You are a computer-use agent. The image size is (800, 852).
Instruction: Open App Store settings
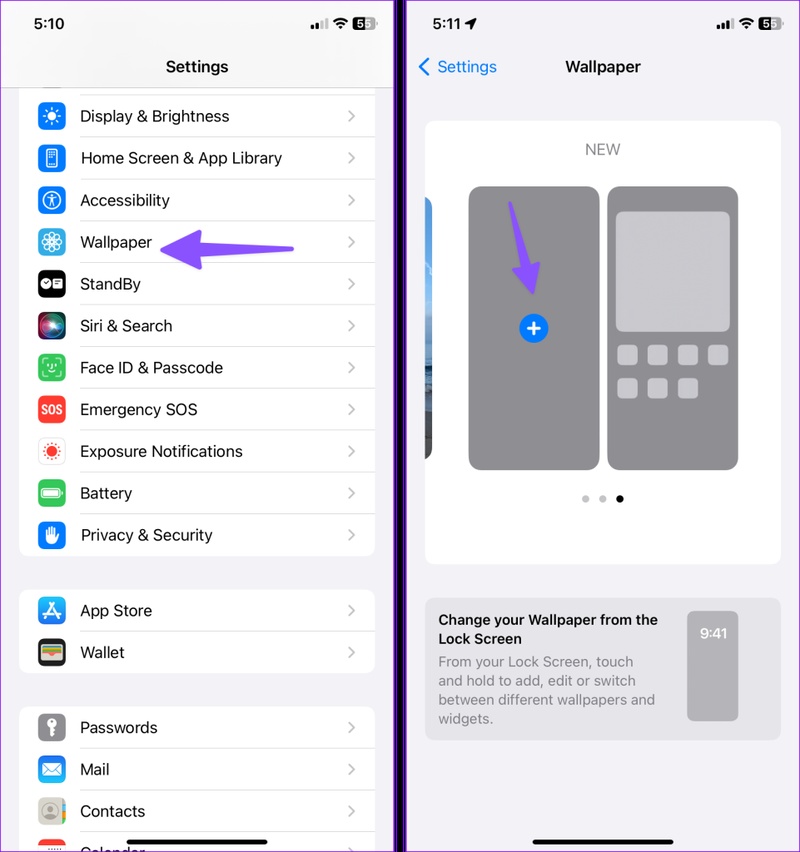pyautogui.click(x=196, y=611)
